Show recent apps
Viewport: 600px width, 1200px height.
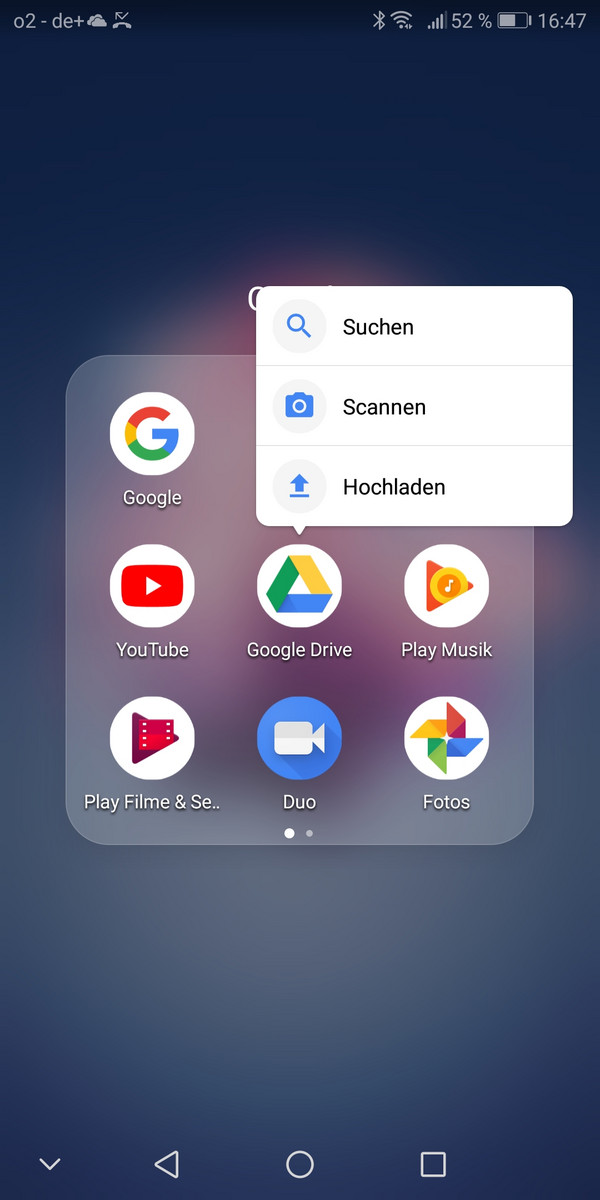click(x=432, y=1163)
